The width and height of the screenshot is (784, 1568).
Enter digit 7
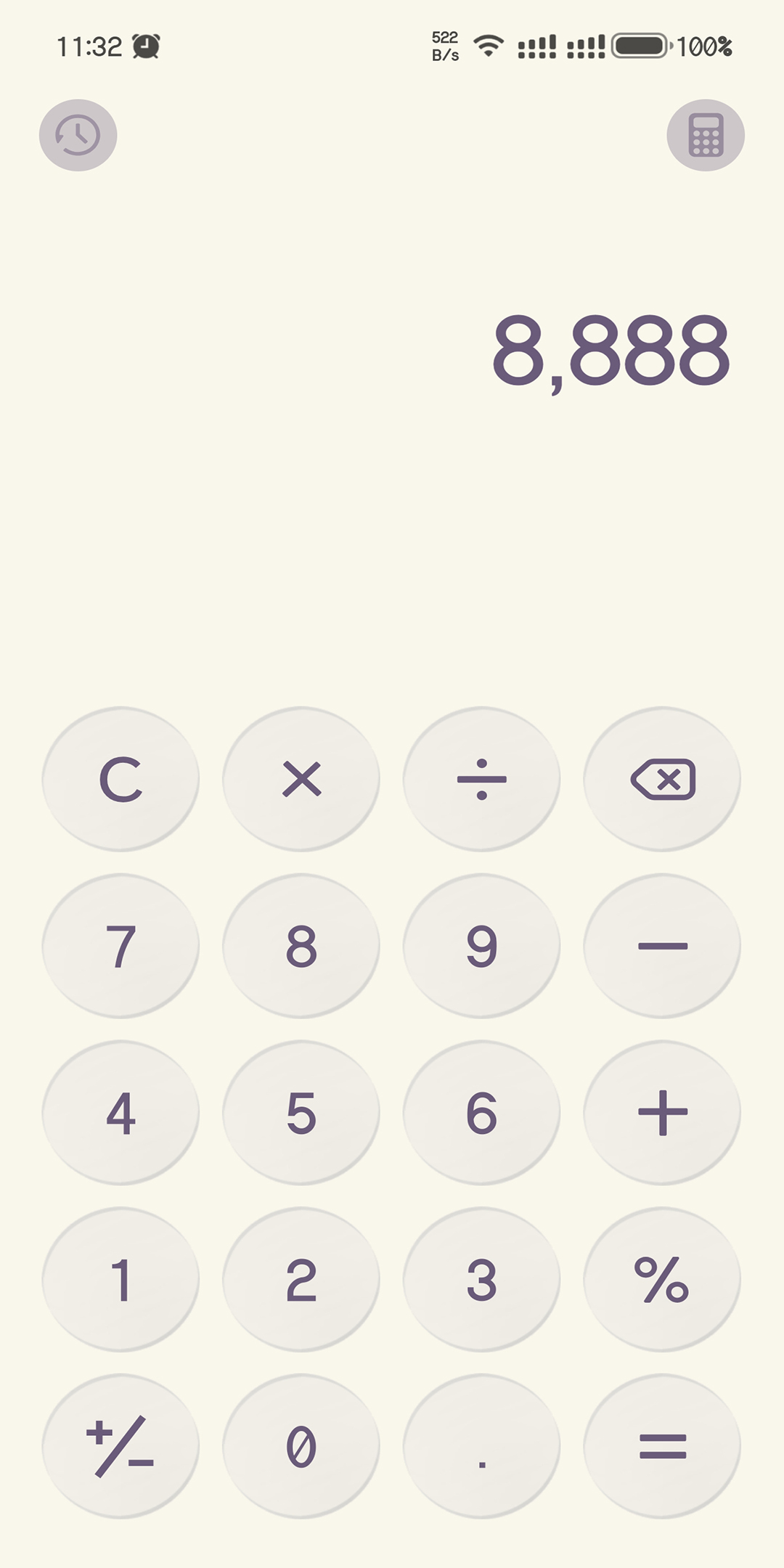121,946
